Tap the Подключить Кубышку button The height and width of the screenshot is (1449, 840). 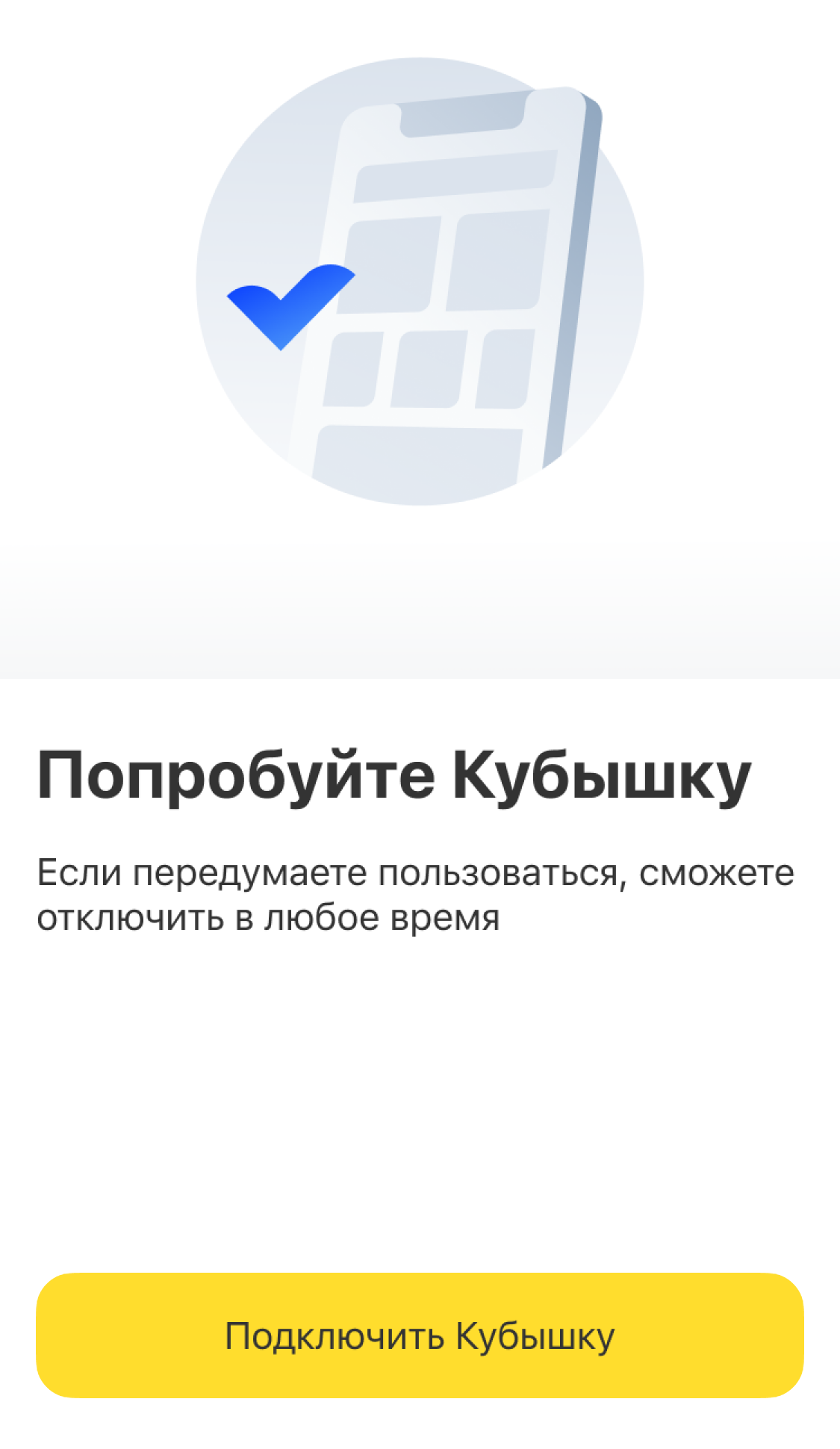[x=420, y=1335]
